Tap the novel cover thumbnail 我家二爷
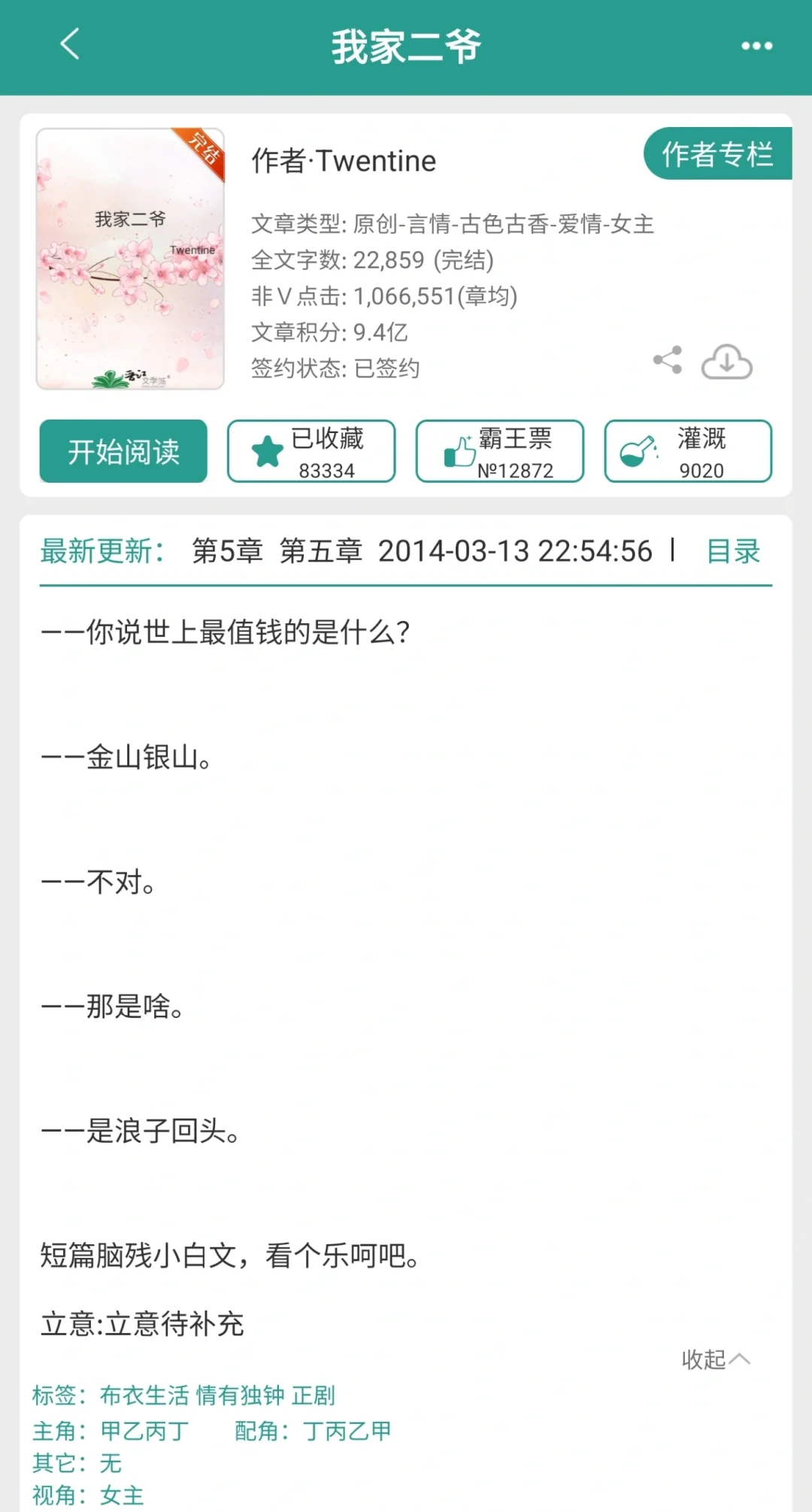 coord(130,258)
